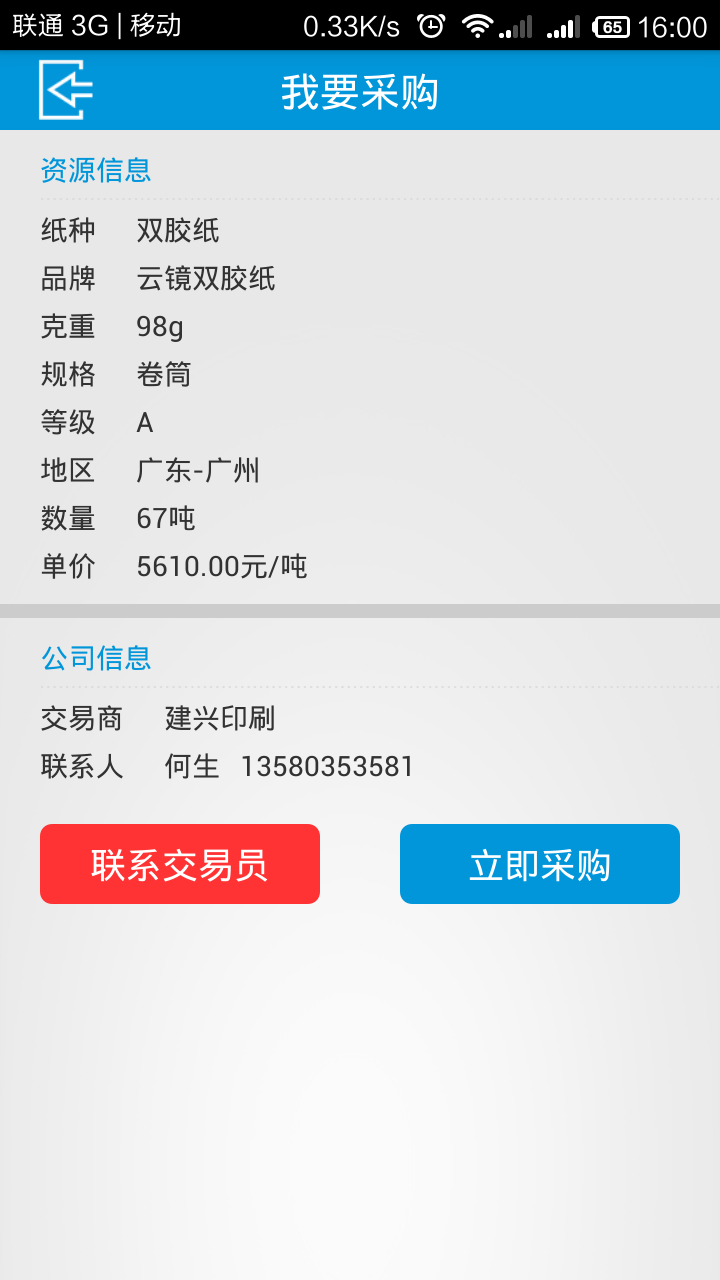
Task: Tap the red 联系交易员 button
Action: [180, 864]
